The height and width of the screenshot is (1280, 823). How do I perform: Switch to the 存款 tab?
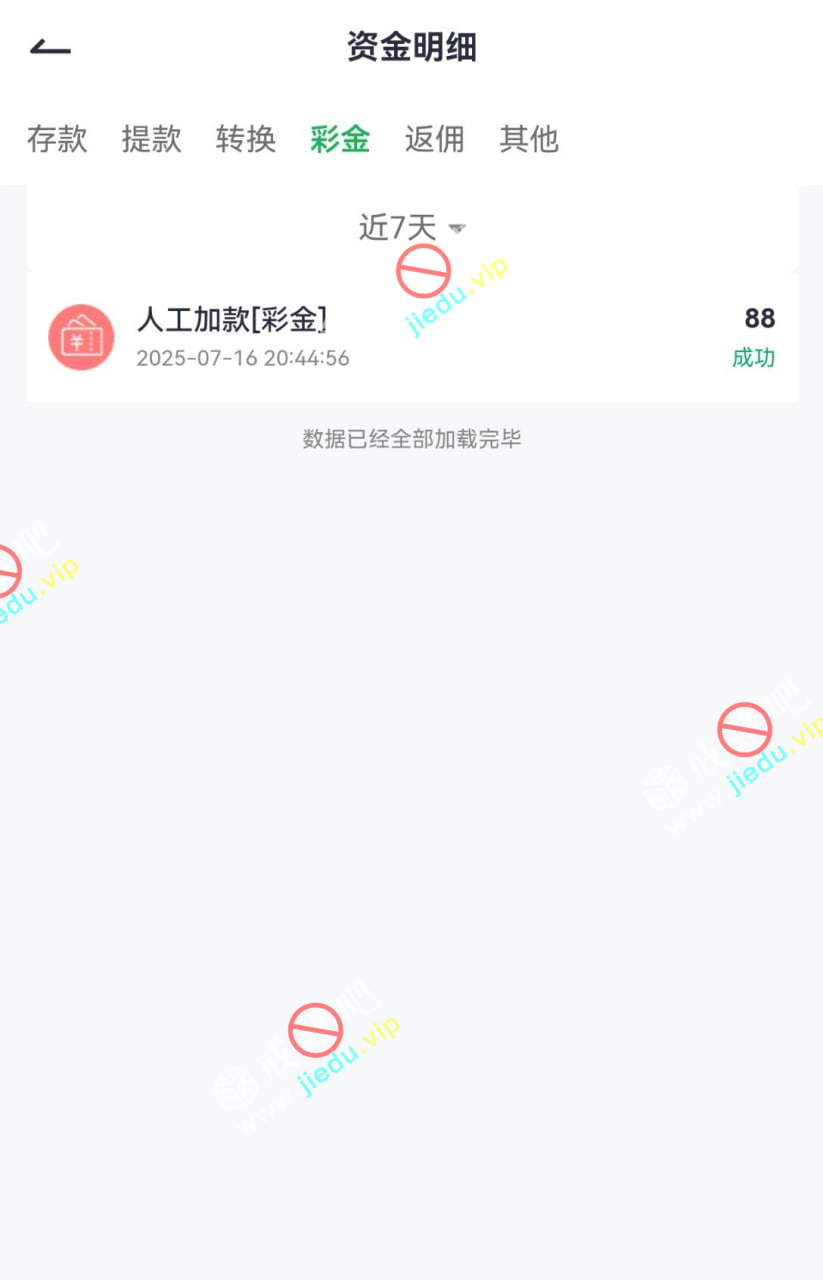coord(57,139)
